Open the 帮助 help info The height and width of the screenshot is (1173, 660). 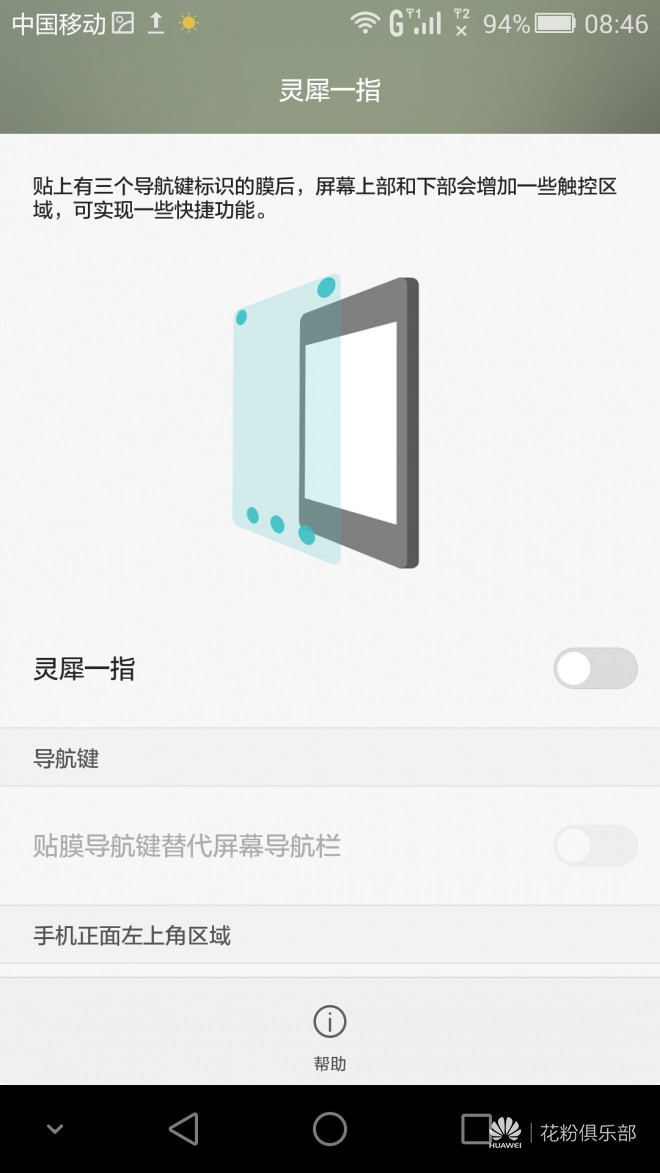[x=330, y=1034]
